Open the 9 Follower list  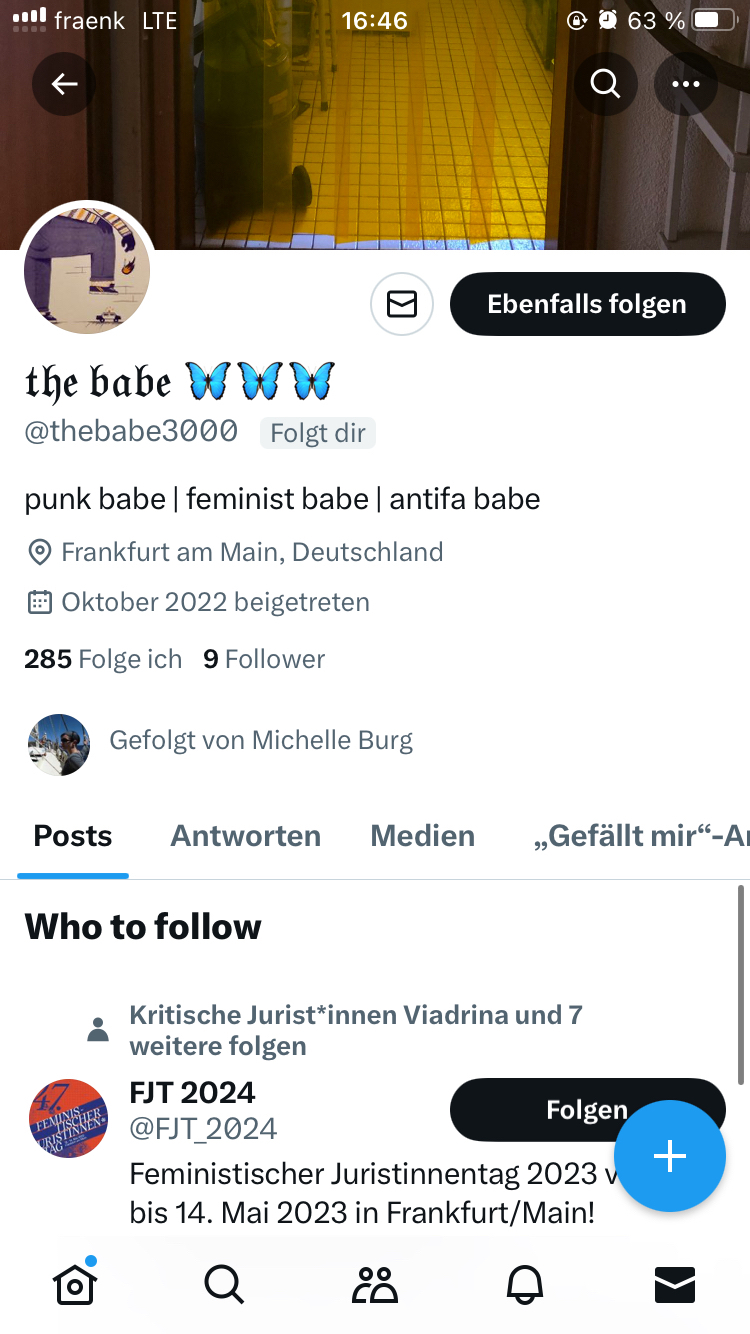(264, 659)
